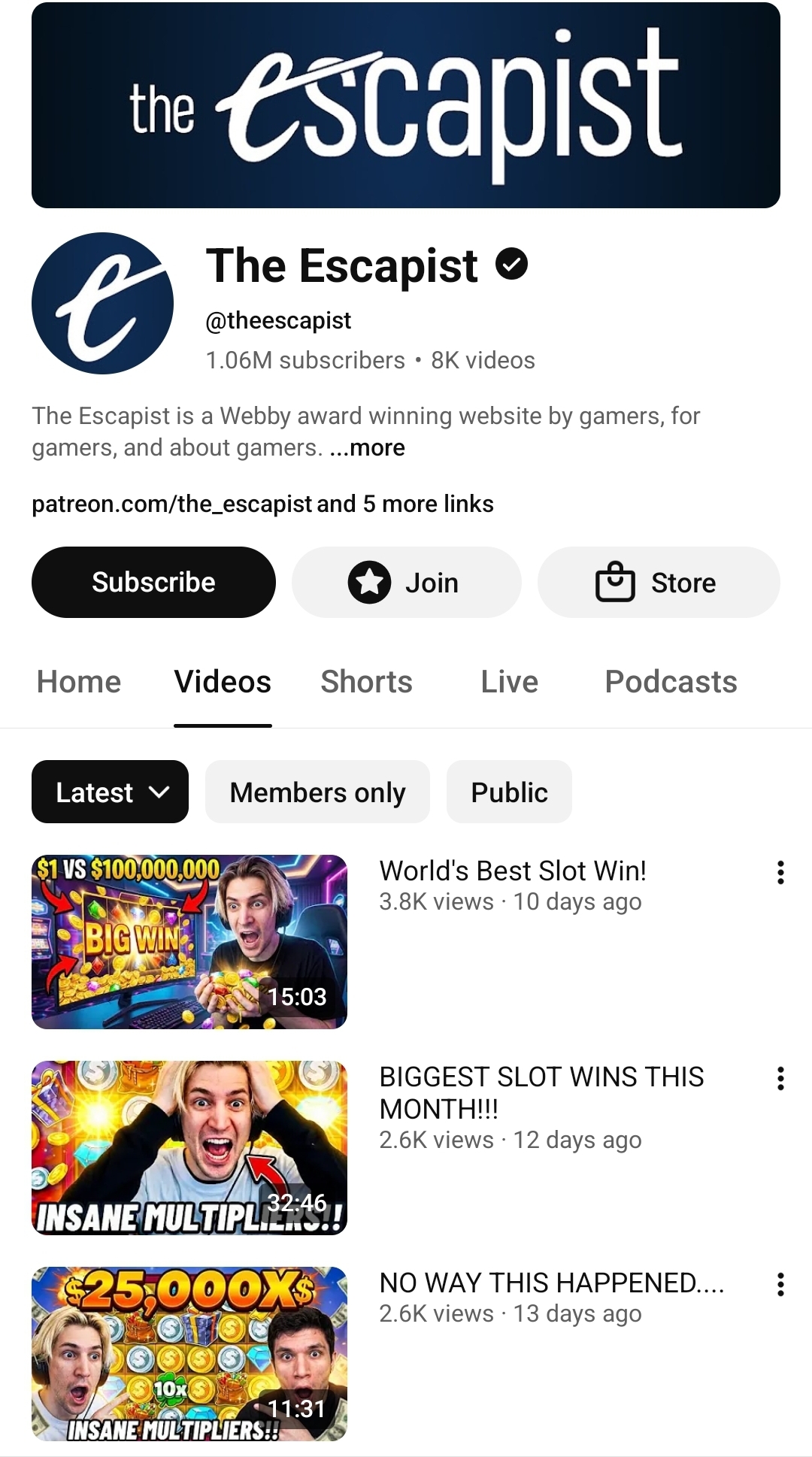Switch to the Live tab
Image resolution: width=812 pixels, height=1457 pixels.
(509, 682)
